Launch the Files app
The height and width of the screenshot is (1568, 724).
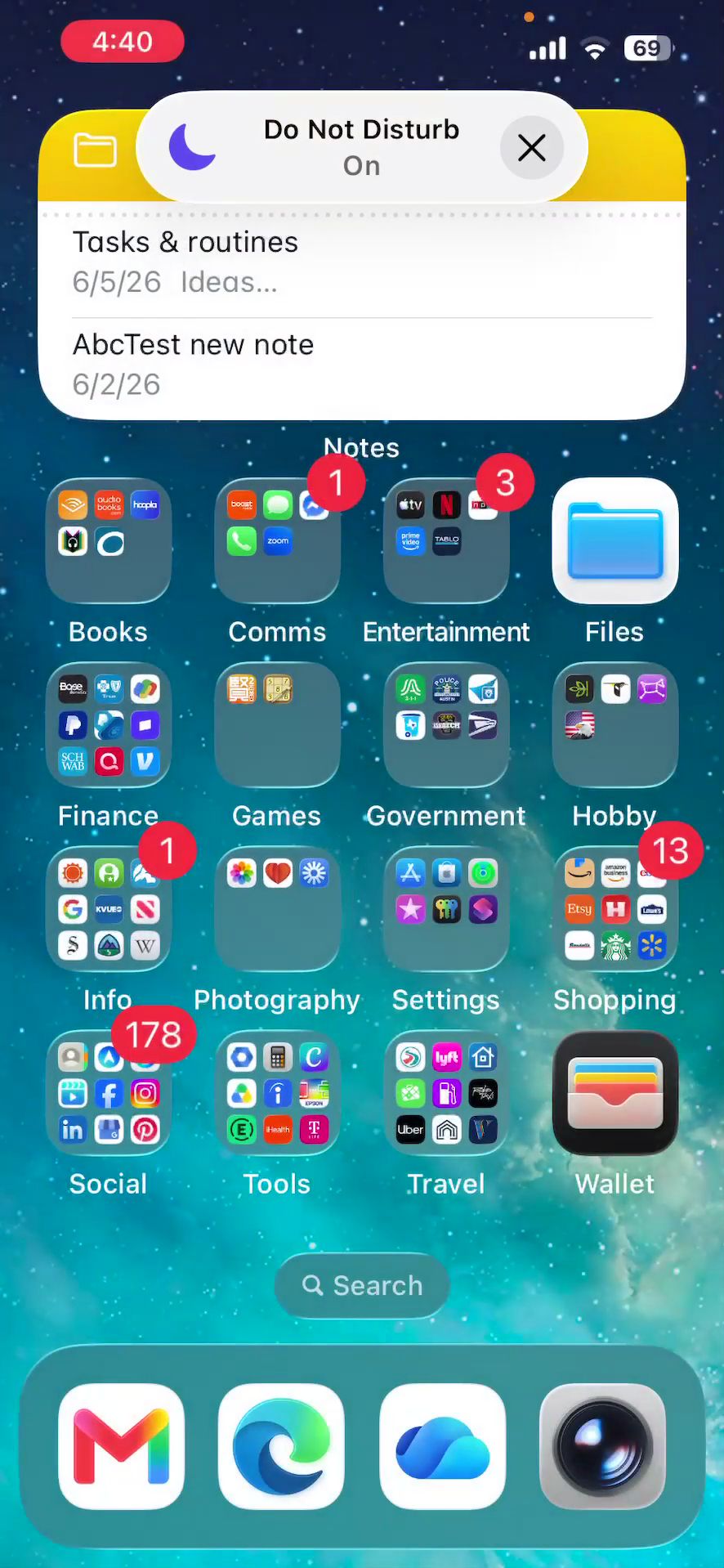(x=615, y=540)
